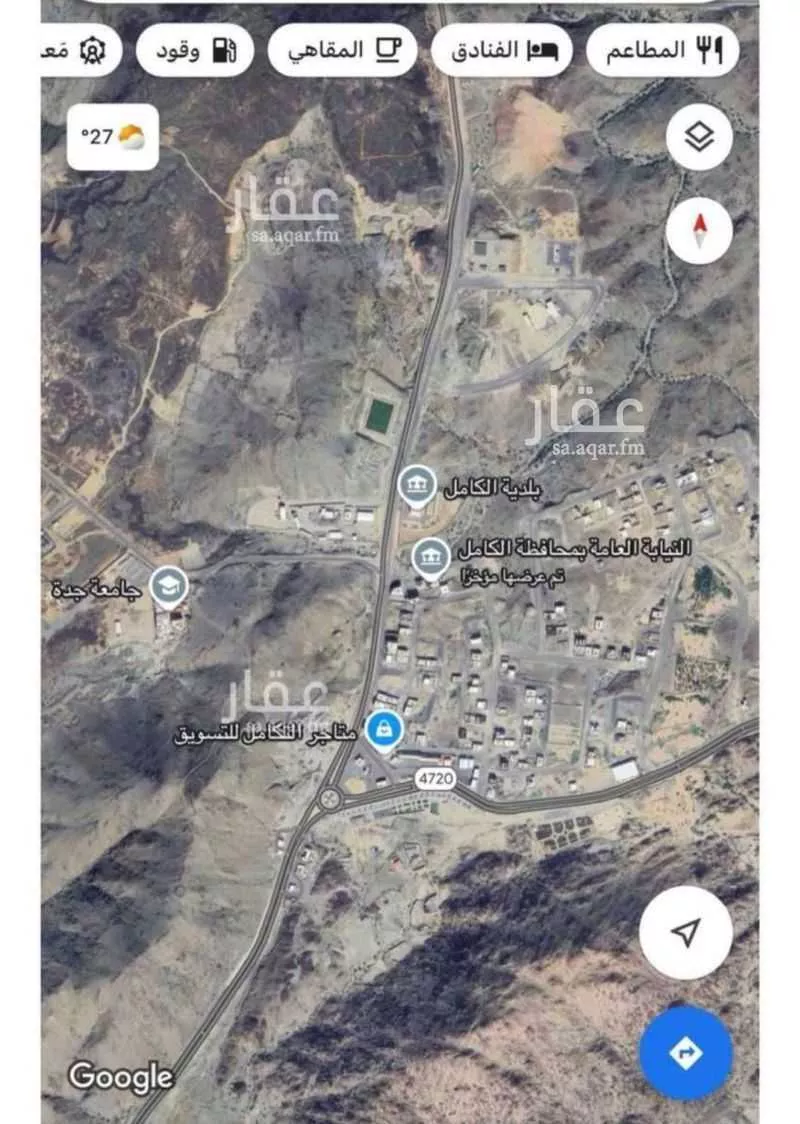The image size is (800, 1124).
Task: Click the my-location navigate arrow
Action: point(684,936)
